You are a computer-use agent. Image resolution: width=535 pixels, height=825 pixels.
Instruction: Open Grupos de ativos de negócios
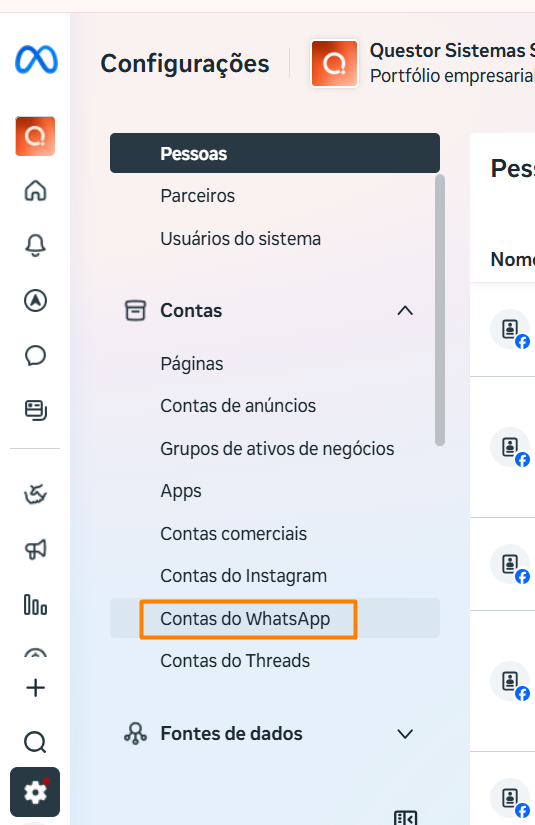pyautogui.click(x=277, y=449)
